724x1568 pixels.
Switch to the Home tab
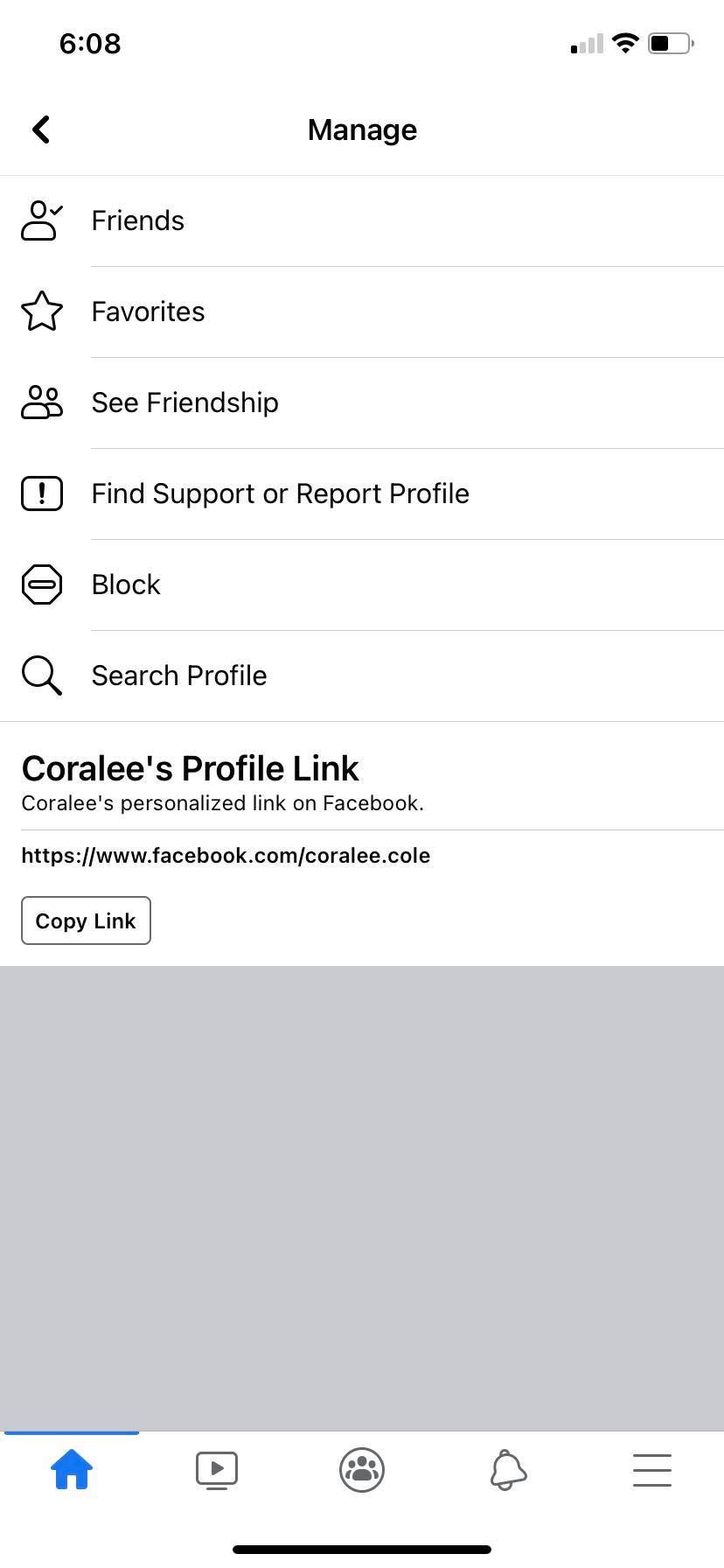[x=72, y=1469]
